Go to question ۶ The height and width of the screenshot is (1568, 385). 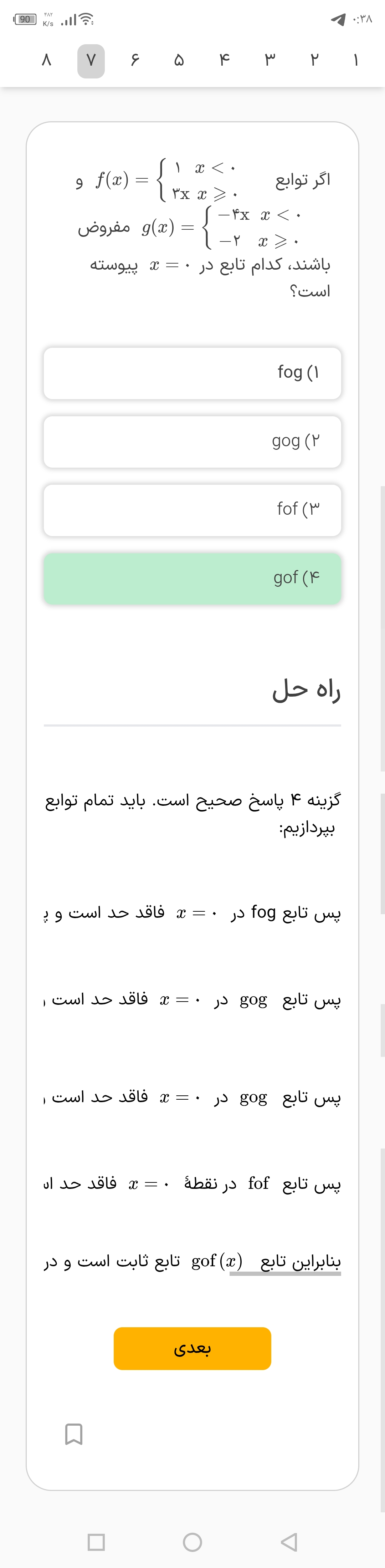coord(135,60)
